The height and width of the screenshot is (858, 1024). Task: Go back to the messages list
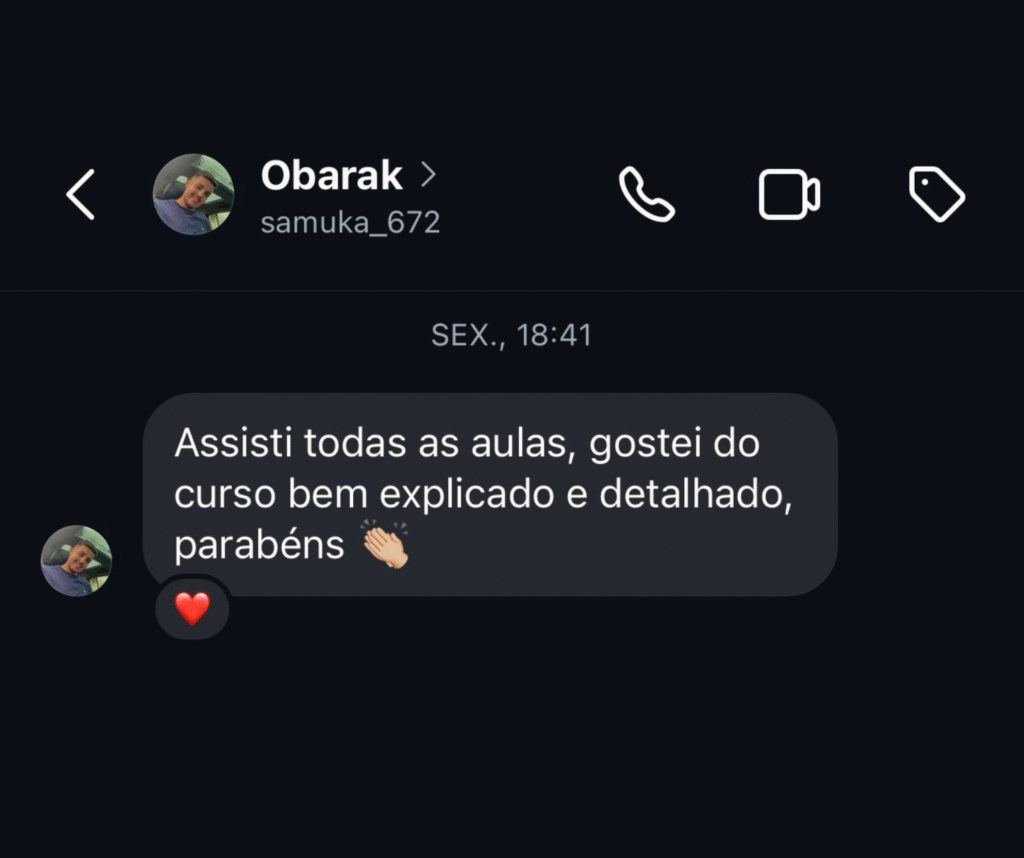81,194
